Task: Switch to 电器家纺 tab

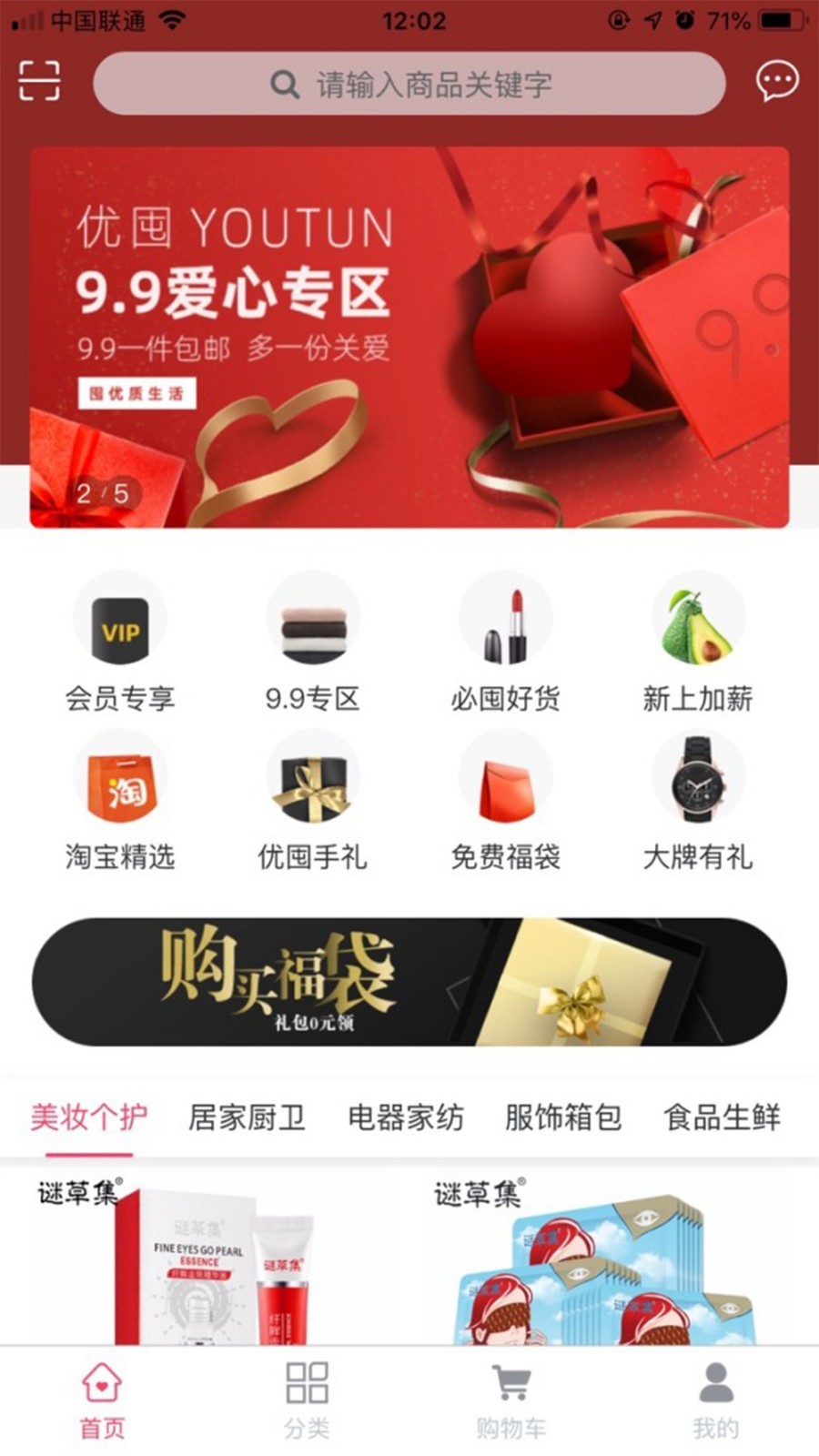Action: pos(406,1117)
